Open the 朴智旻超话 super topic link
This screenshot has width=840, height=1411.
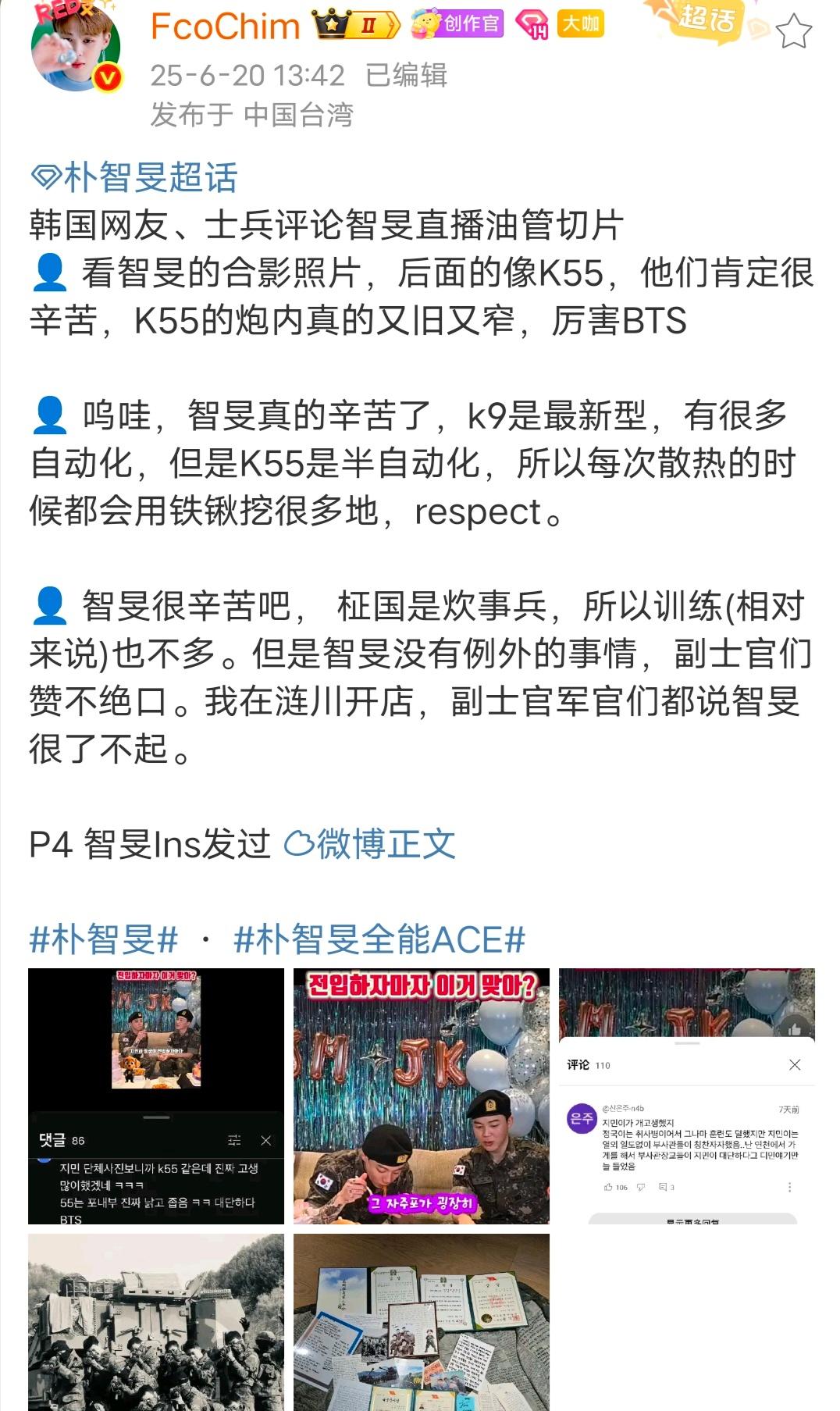(134, 177)
